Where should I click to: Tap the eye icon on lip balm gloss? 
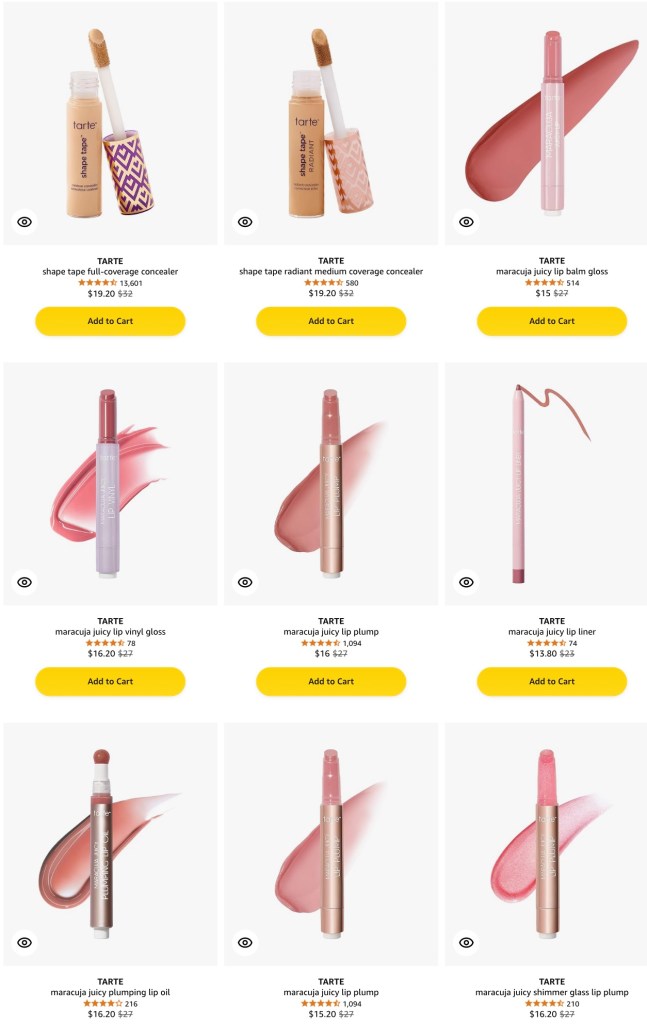[x=466, y=222]
